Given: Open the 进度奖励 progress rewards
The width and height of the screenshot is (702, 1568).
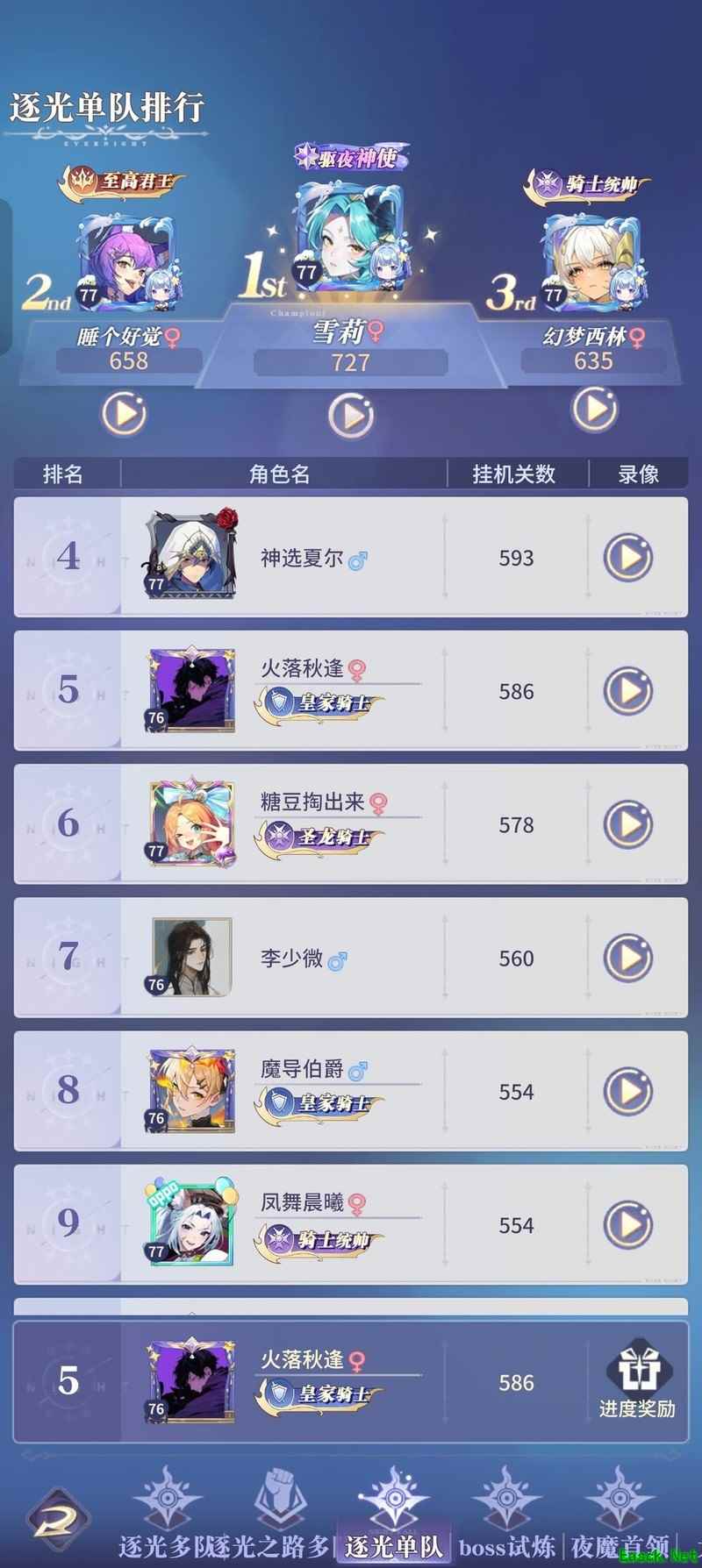Looking at the screenshot, I should point(637,1384).
